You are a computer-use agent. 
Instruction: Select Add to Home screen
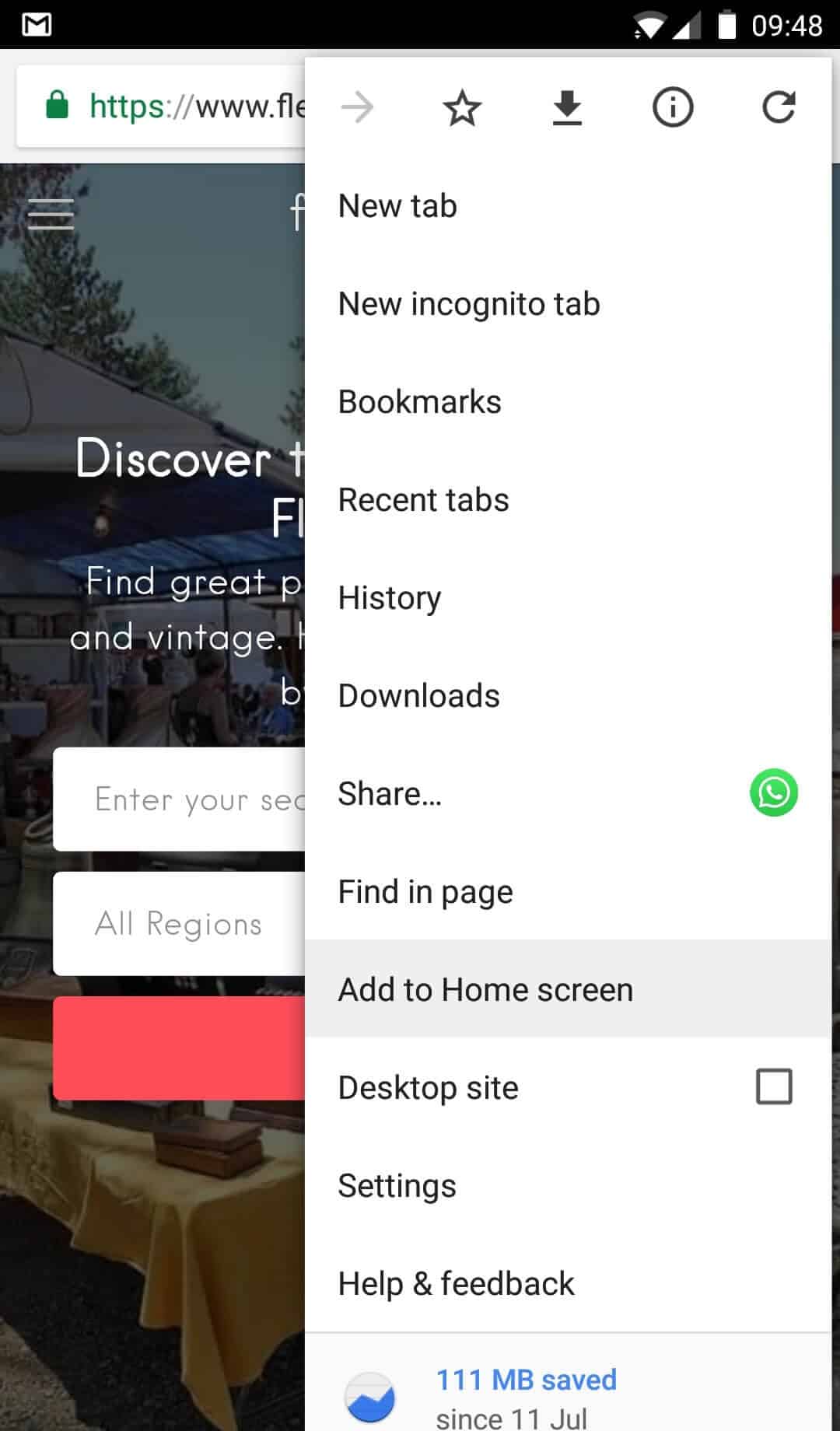(485, 990)
